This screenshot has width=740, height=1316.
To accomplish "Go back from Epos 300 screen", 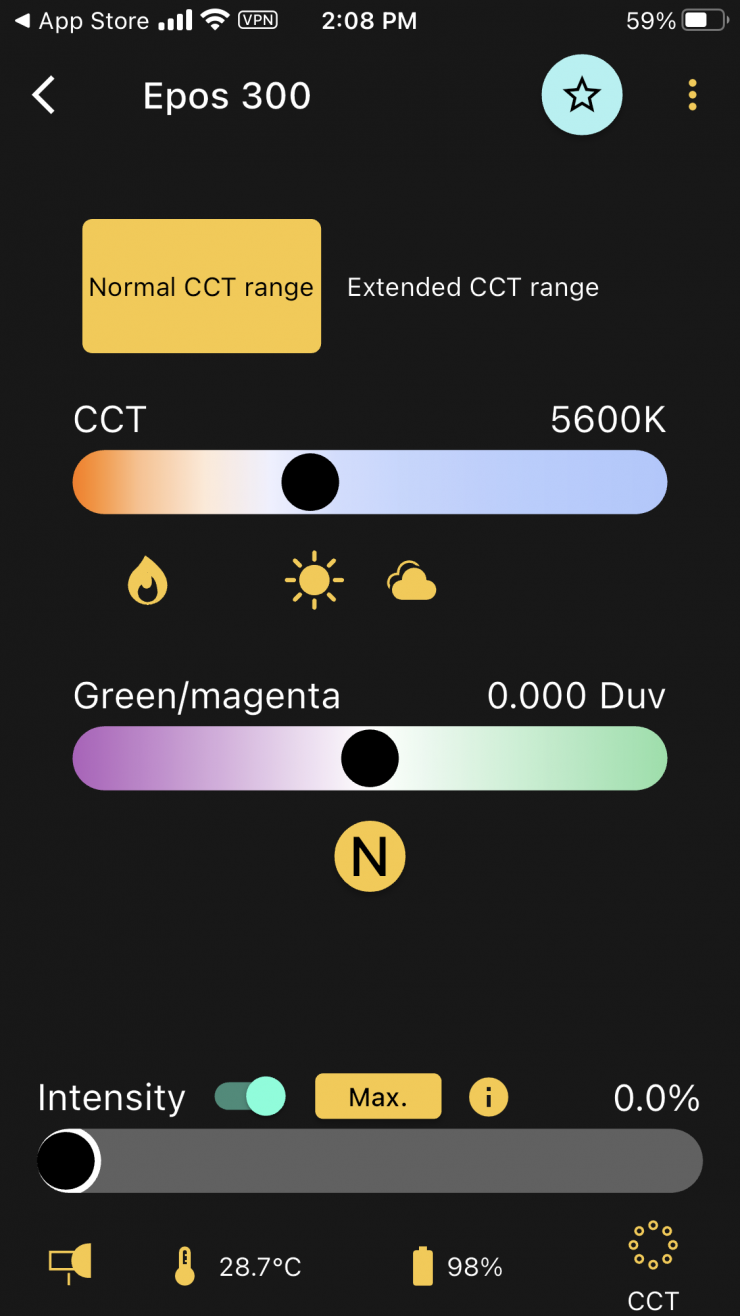I will tap(44, 96).
